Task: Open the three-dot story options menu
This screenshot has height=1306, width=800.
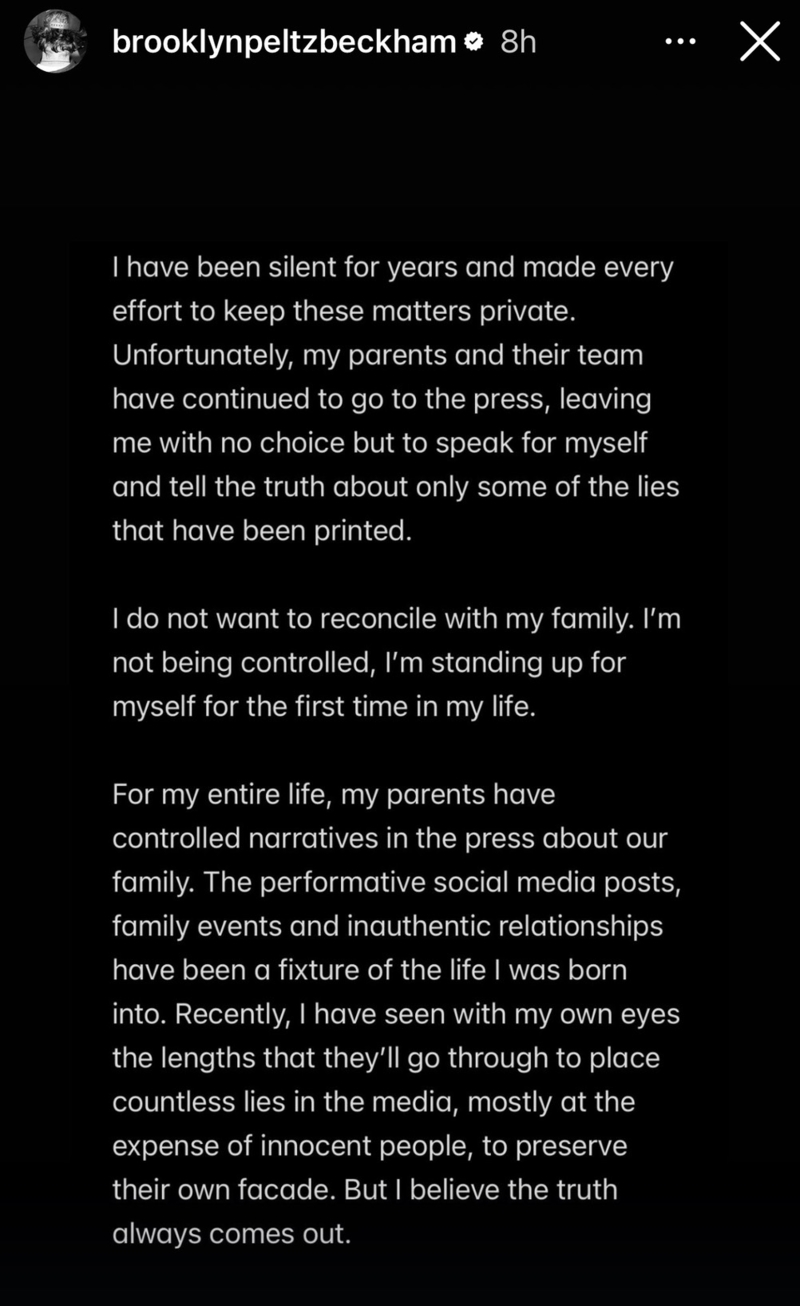Action: 680,41
